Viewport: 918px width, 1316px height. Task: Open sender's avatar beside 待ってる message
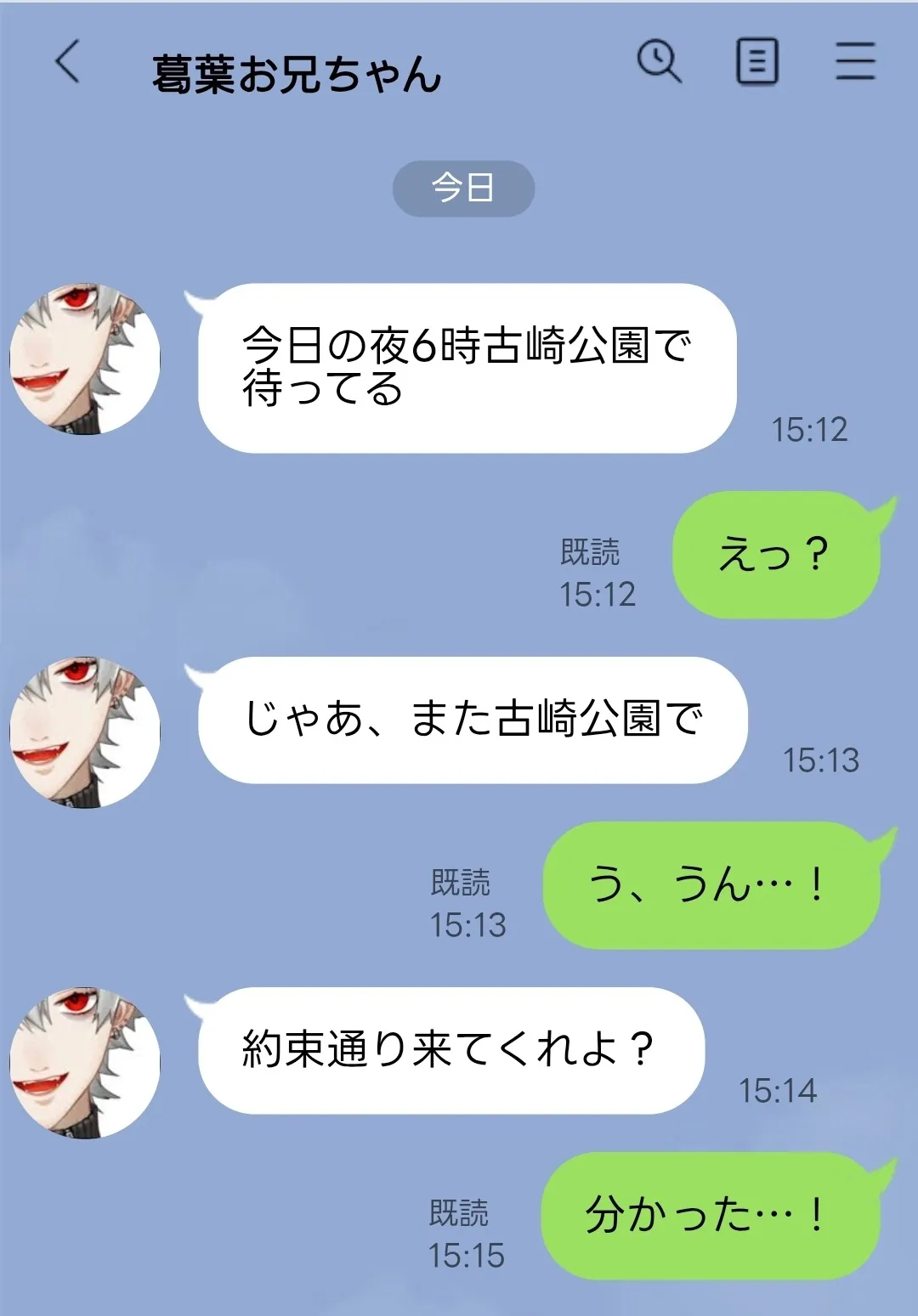pos(85,359)
